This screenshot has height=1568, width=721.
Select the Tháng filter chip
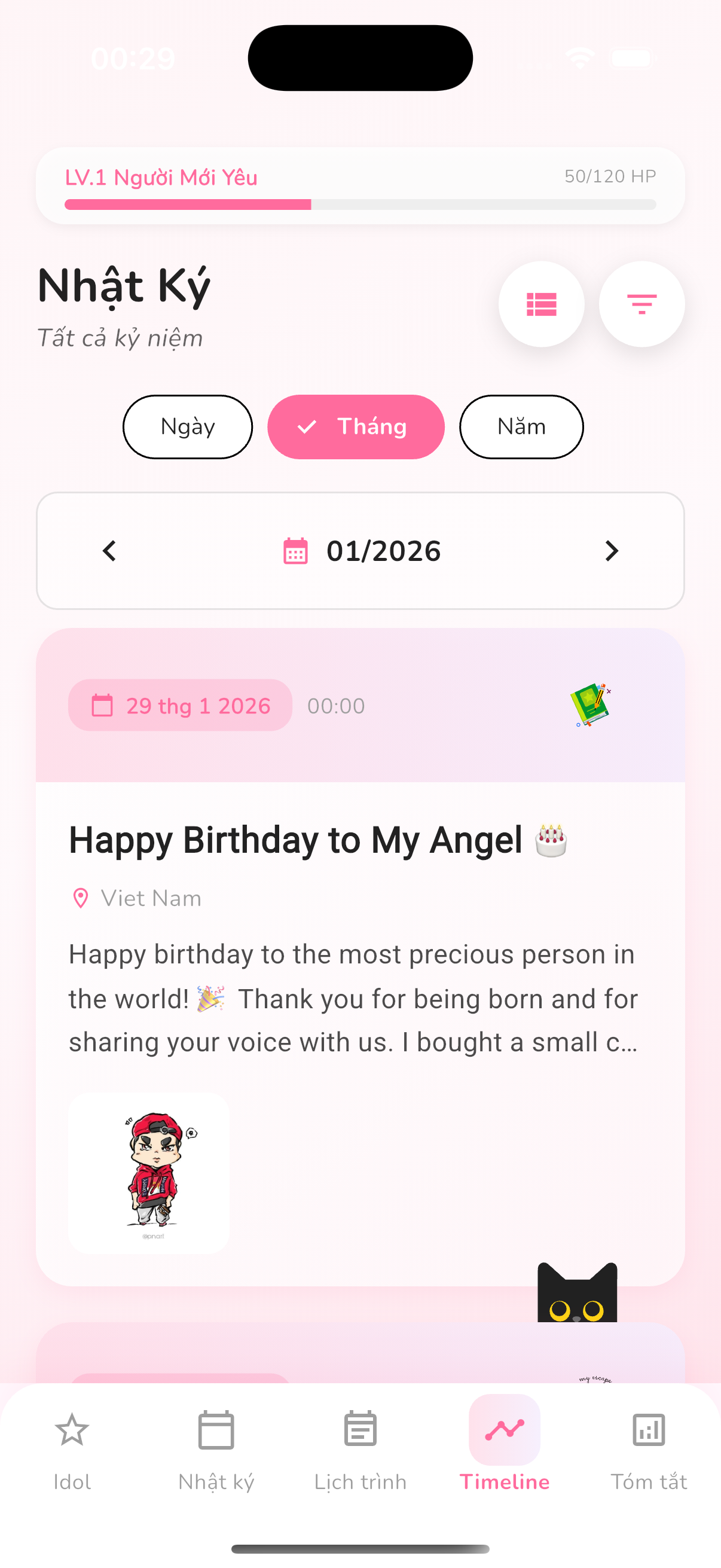pyautogui.click(x=356, y=427)
